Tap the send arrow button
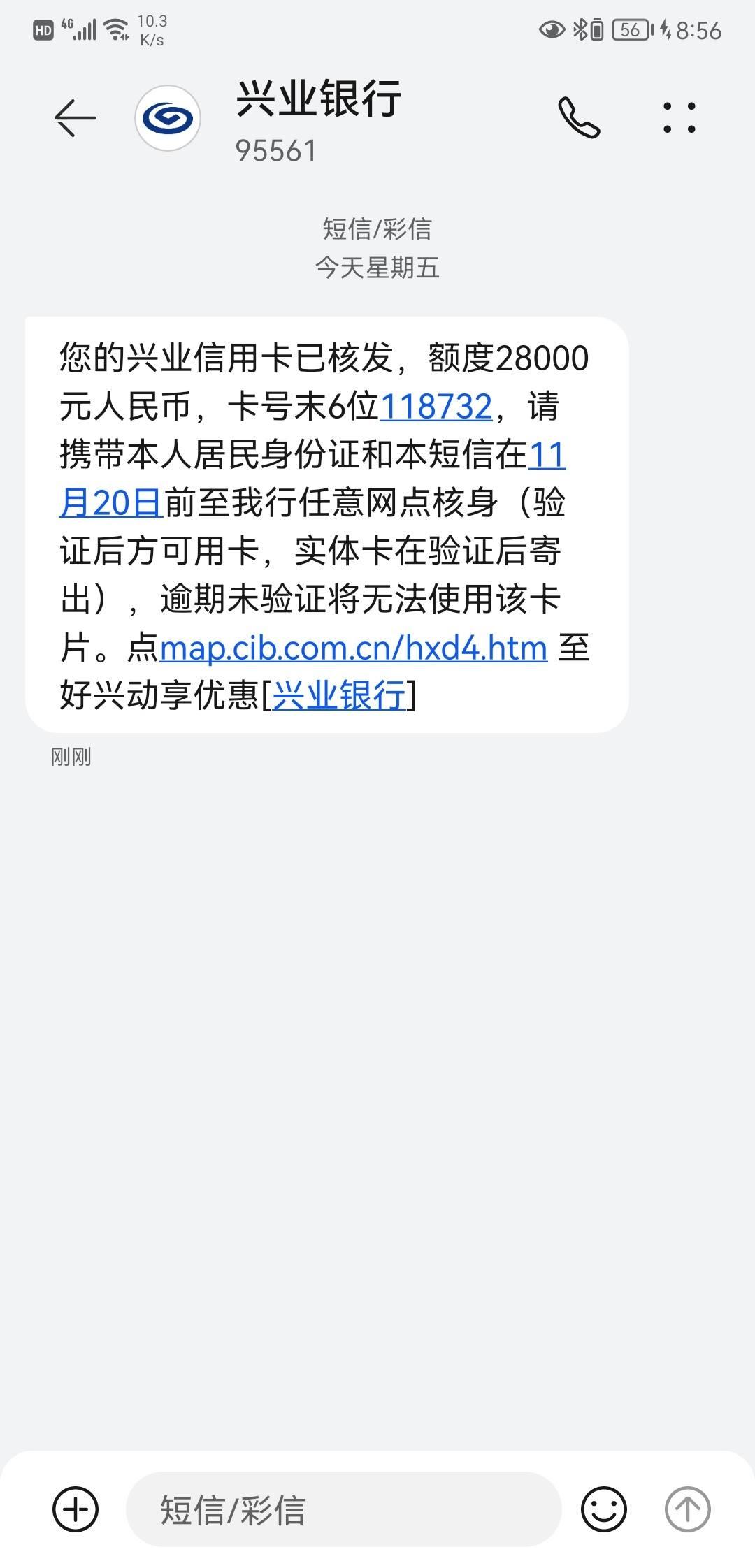Viewport: 755px width, 1568px height. tap(688, 1509)
